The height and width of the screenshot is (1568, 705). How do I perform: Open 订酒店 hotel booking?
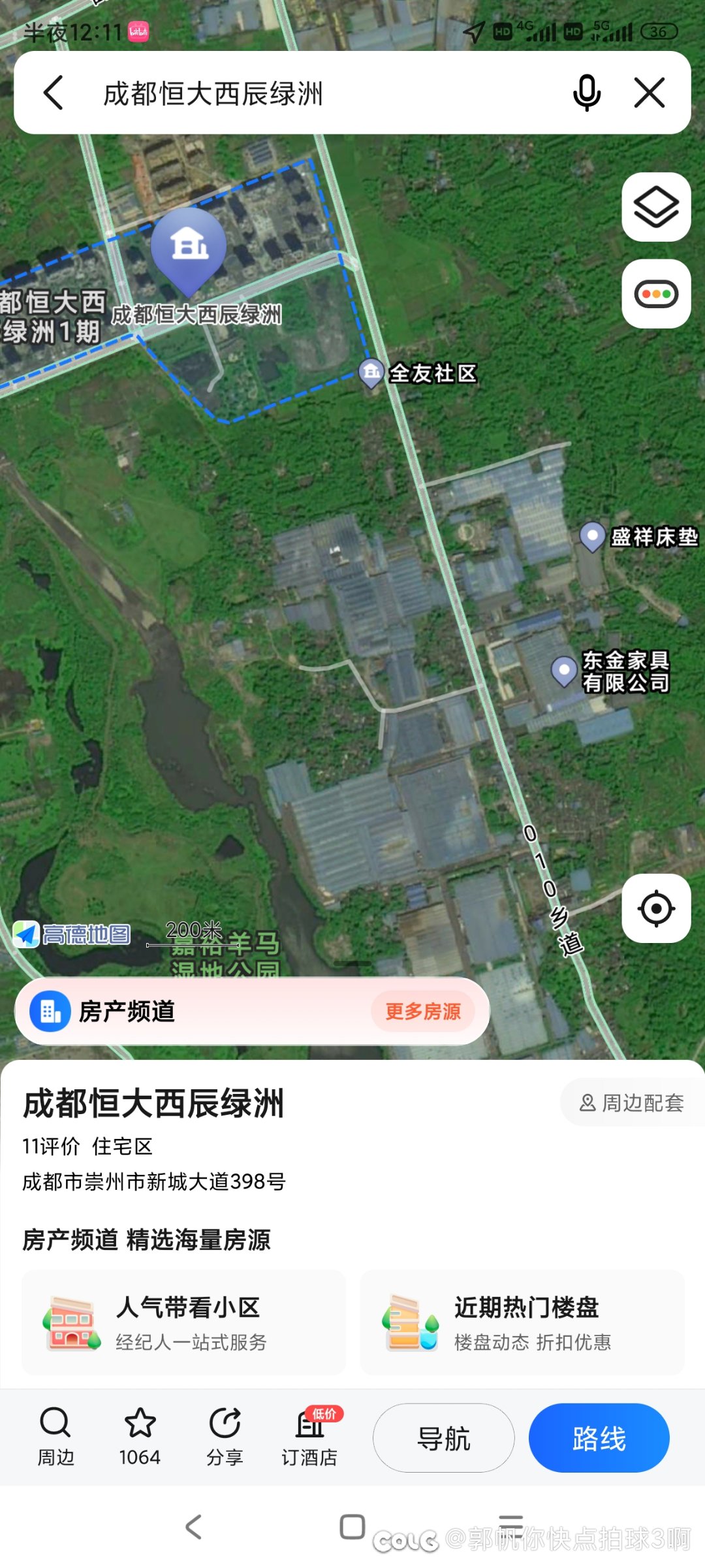(x=309, y=1437)
